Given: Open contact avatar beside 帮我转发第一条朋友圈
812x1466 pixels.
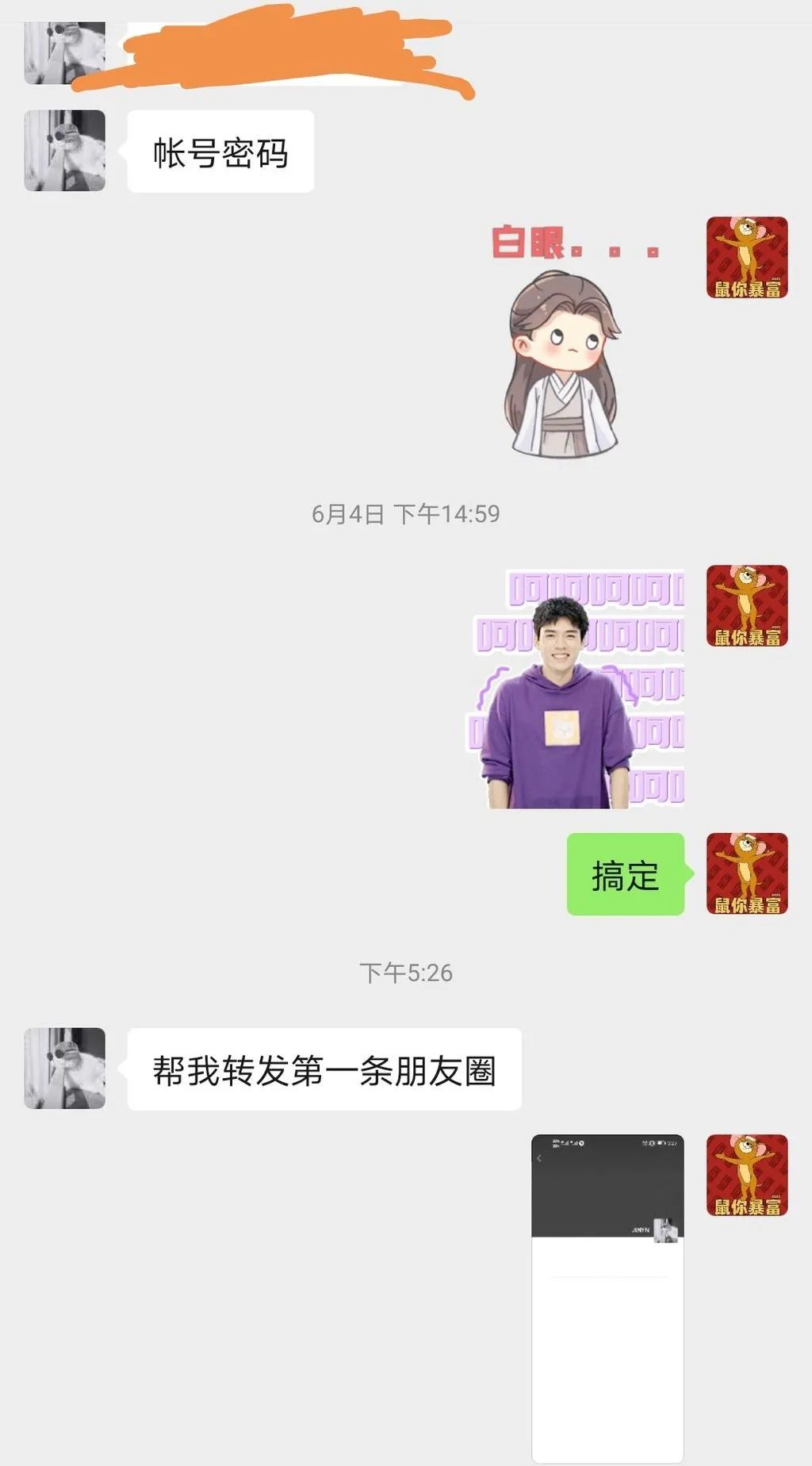Looking at the screenshot, I should pyautogui.click(x=65, y=1068).
